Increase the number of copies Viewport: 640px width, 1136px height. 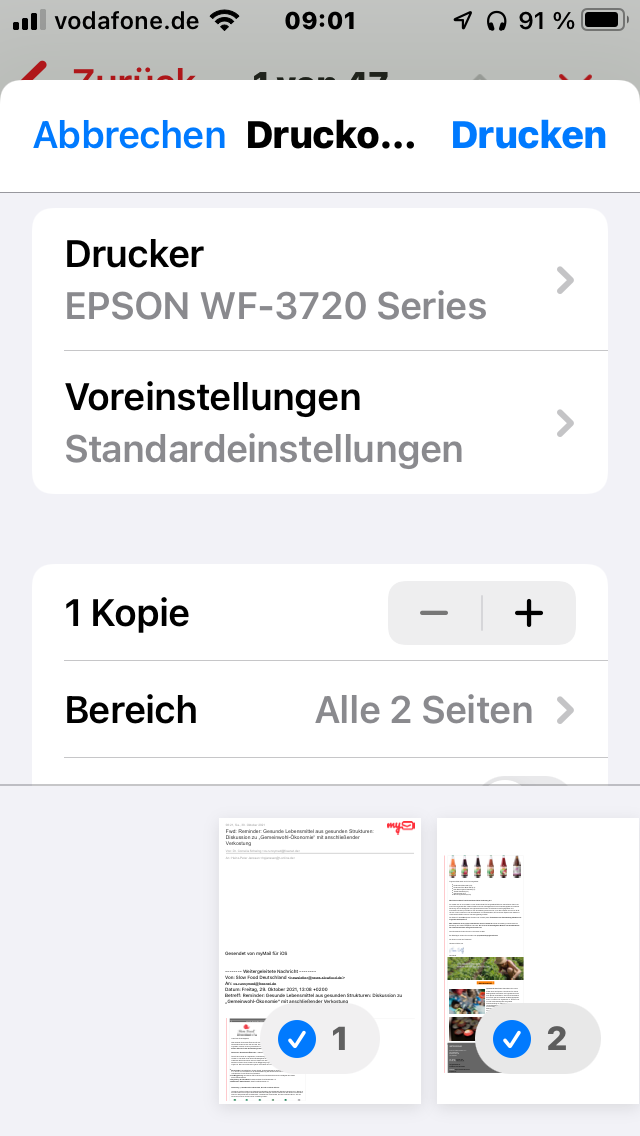(x=528, y=613)
